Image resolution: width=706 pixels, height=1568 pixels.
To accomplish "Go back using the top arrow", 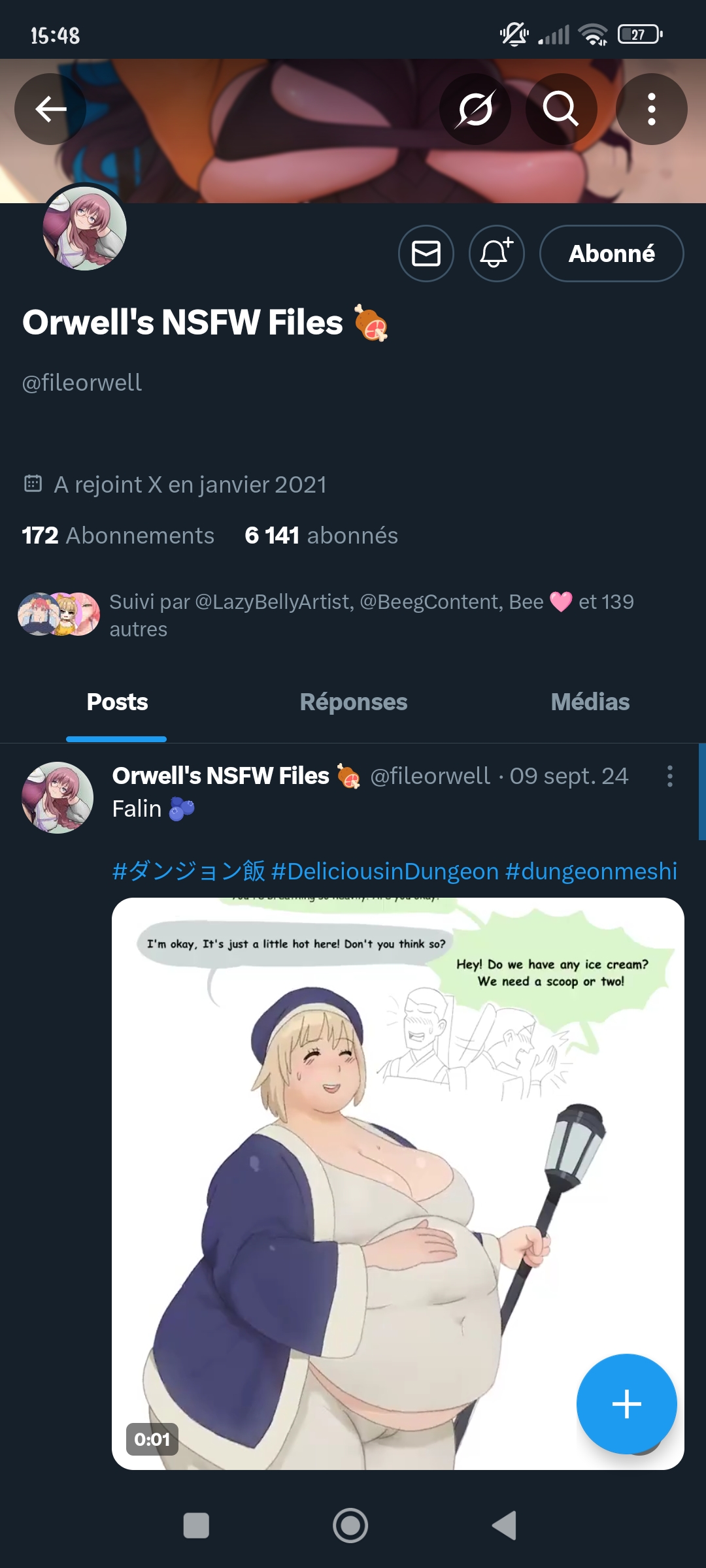I will pos(50,109).
